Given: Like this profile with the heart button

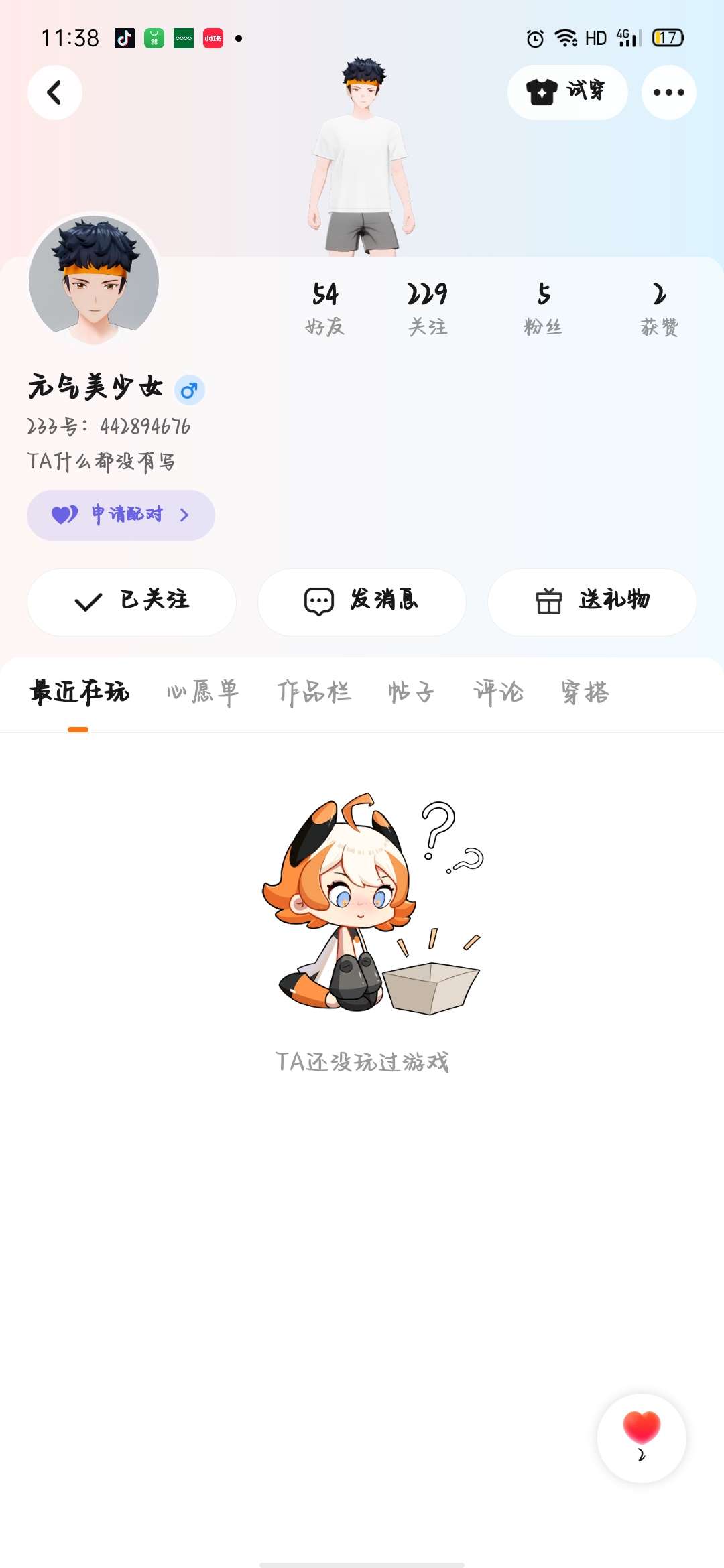Looking at the screenshot, I should pos(642,1437).
